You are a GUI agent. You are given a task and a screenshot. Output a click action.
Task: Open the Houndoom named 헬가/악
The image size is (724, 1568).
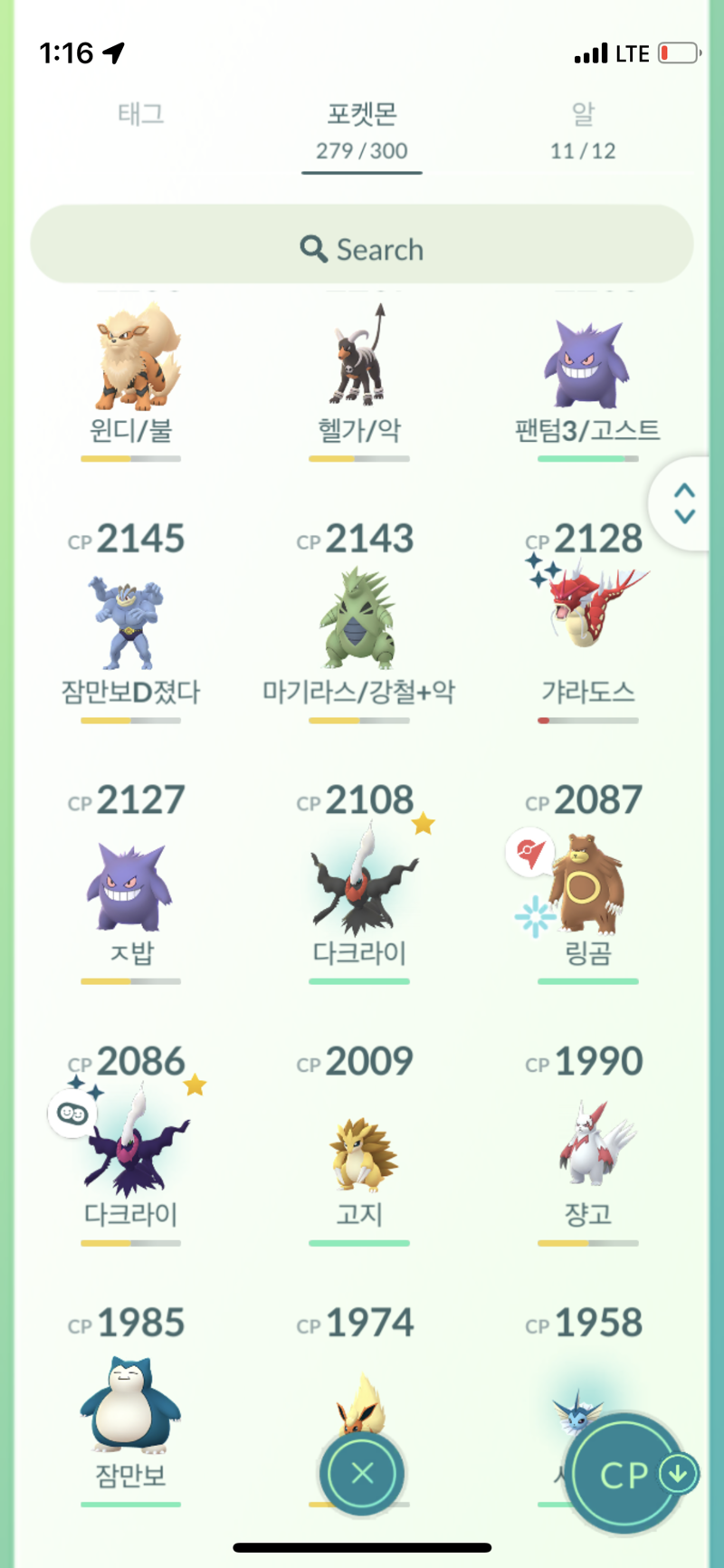point(359,380)
